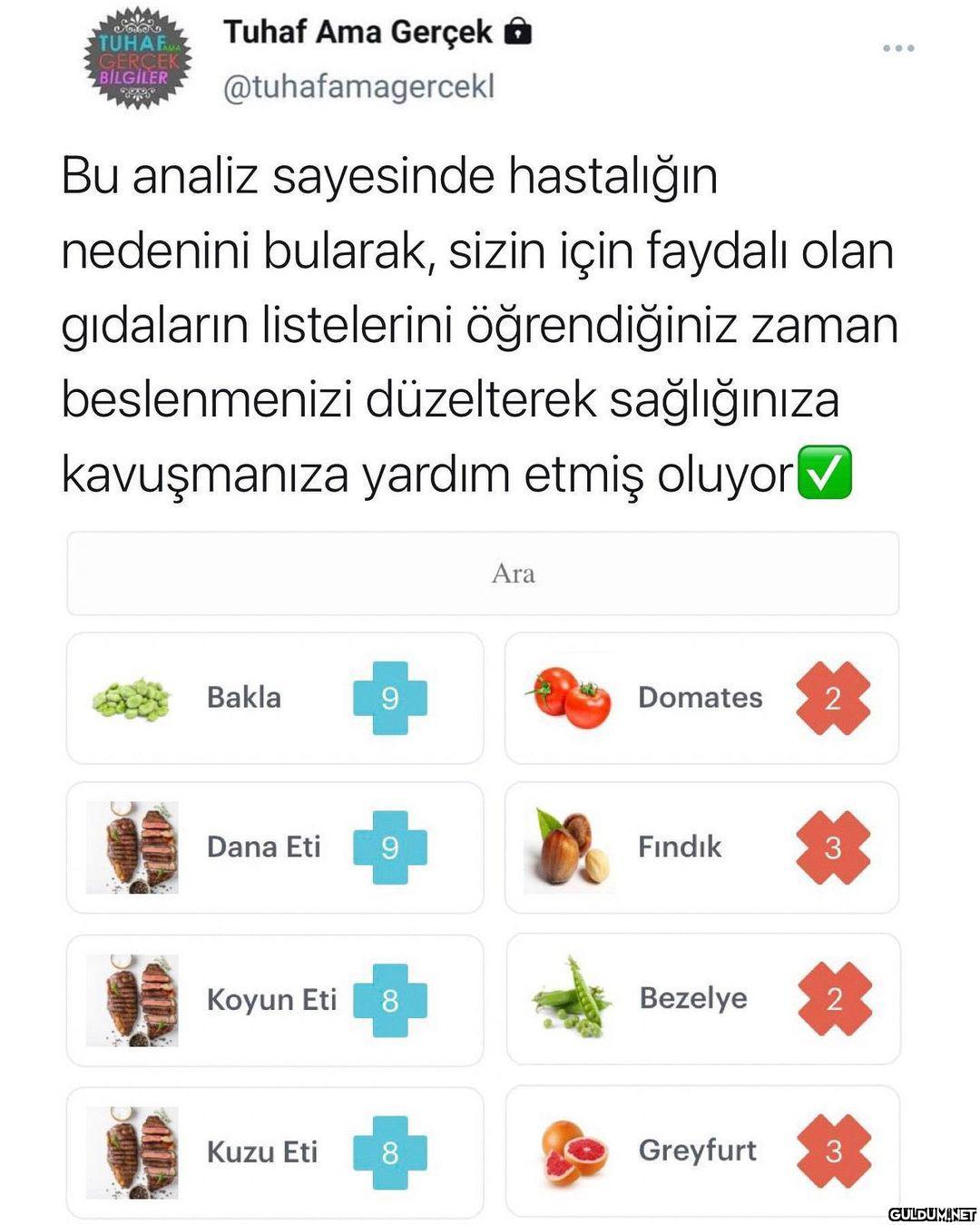Screen dimensions: 980x1225
Task: Open the tweet's three-dot overflow menu
Action: point(898,48)
